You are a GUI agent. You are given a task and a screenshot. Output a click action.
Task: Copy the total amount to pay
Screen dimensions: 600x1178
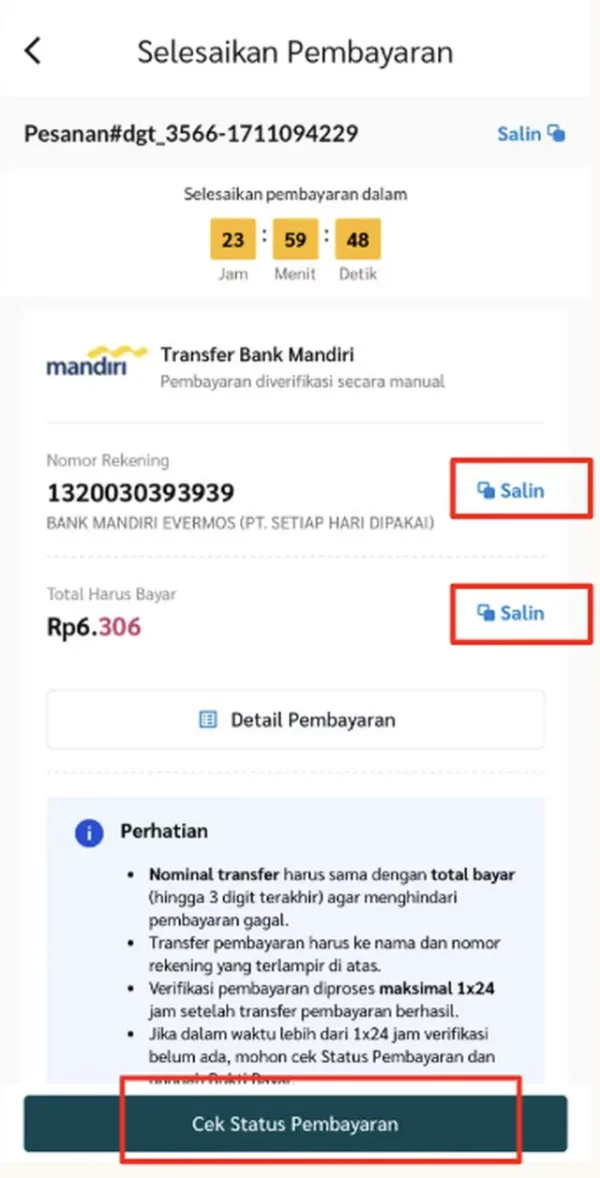[511, 613]
